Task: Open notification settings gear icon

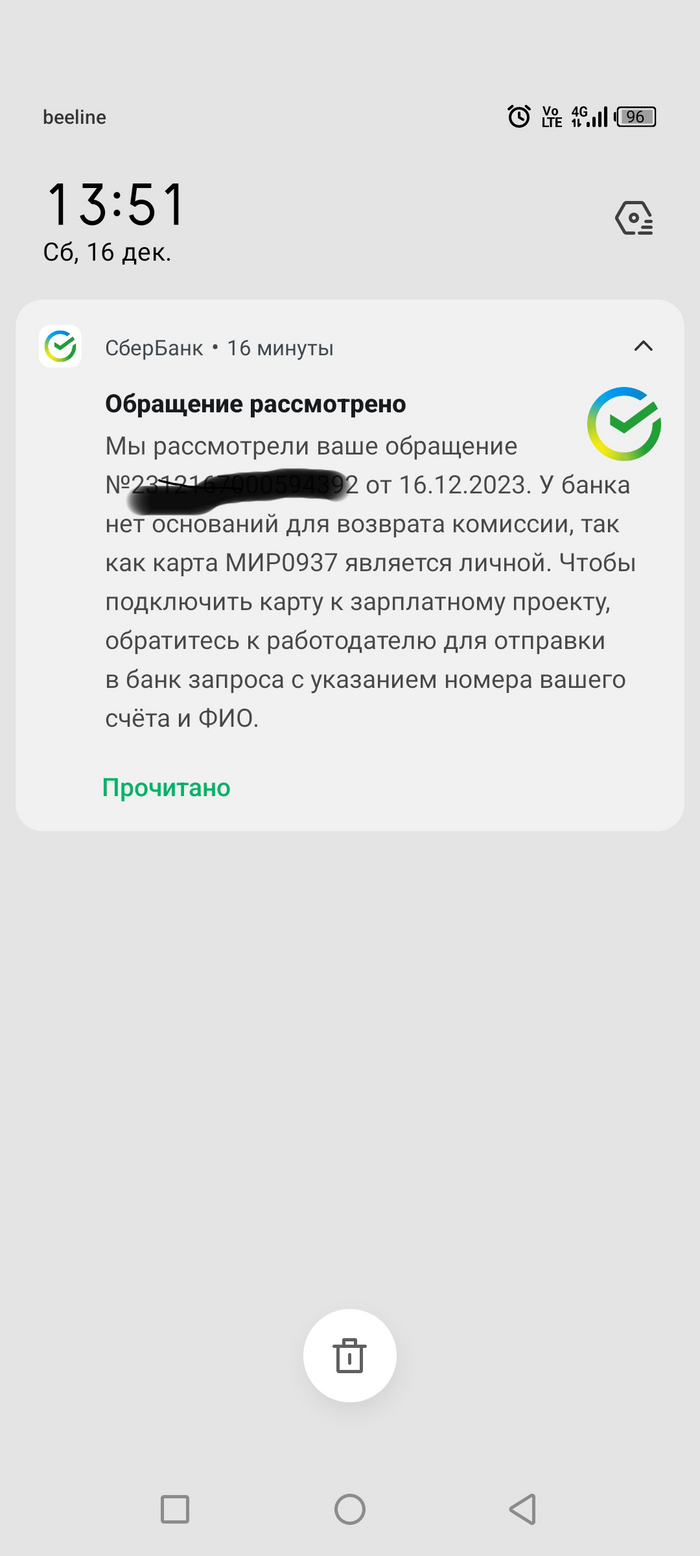Action: click(x=634, y=218)
